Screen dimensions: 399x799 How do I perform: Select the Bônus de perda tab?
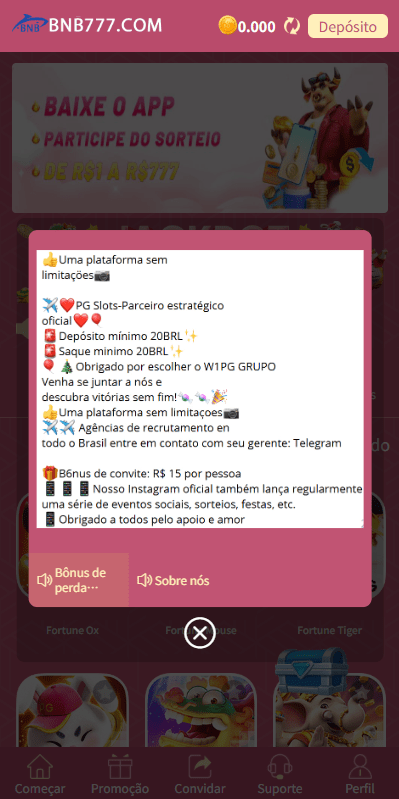pos(78,580)
